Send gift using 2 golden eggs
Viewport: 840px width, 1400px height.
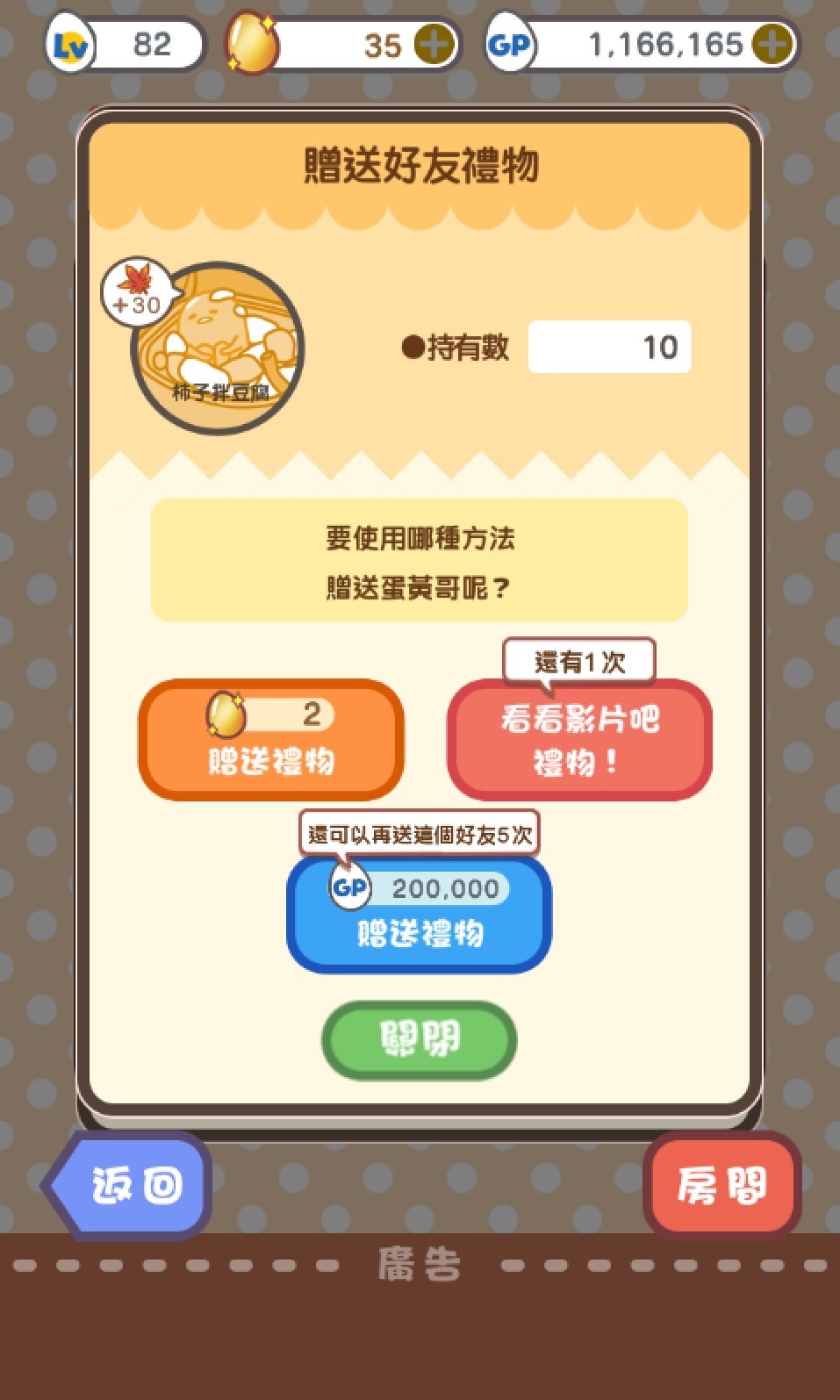(x=271, y=739)
